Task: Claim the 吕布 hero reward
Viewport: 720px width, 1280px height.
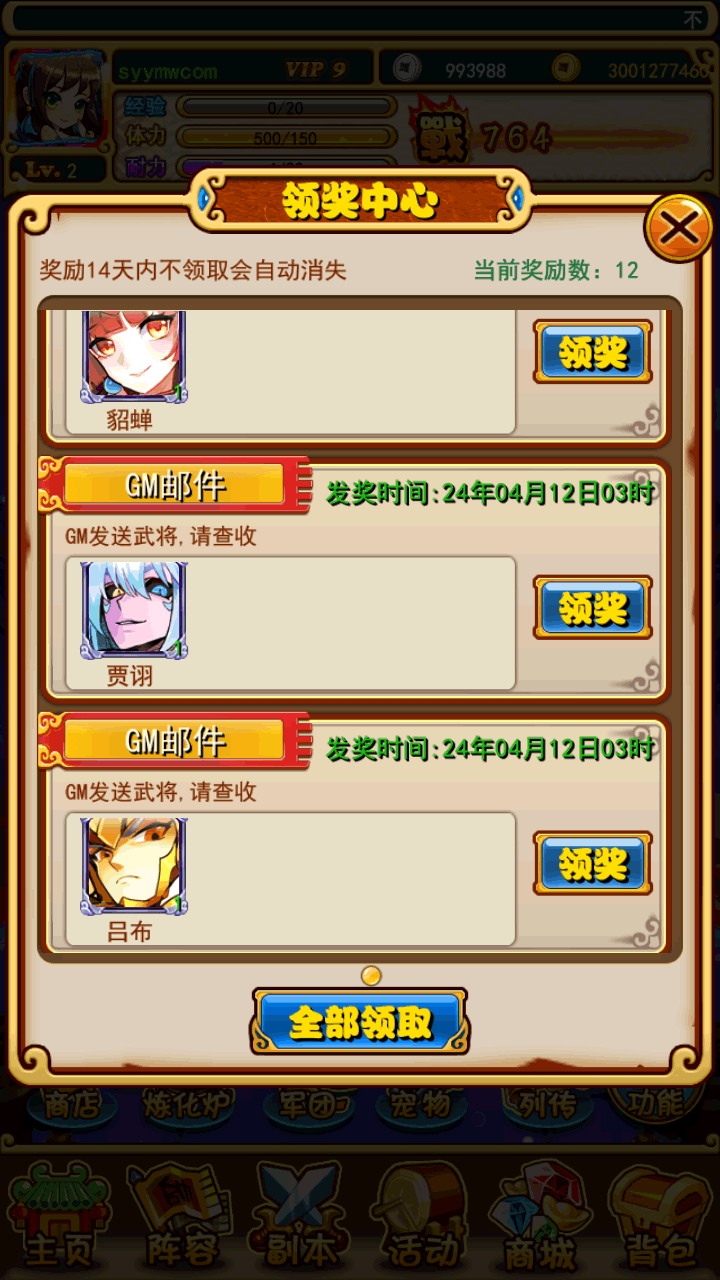Action: tap(592, 863)
